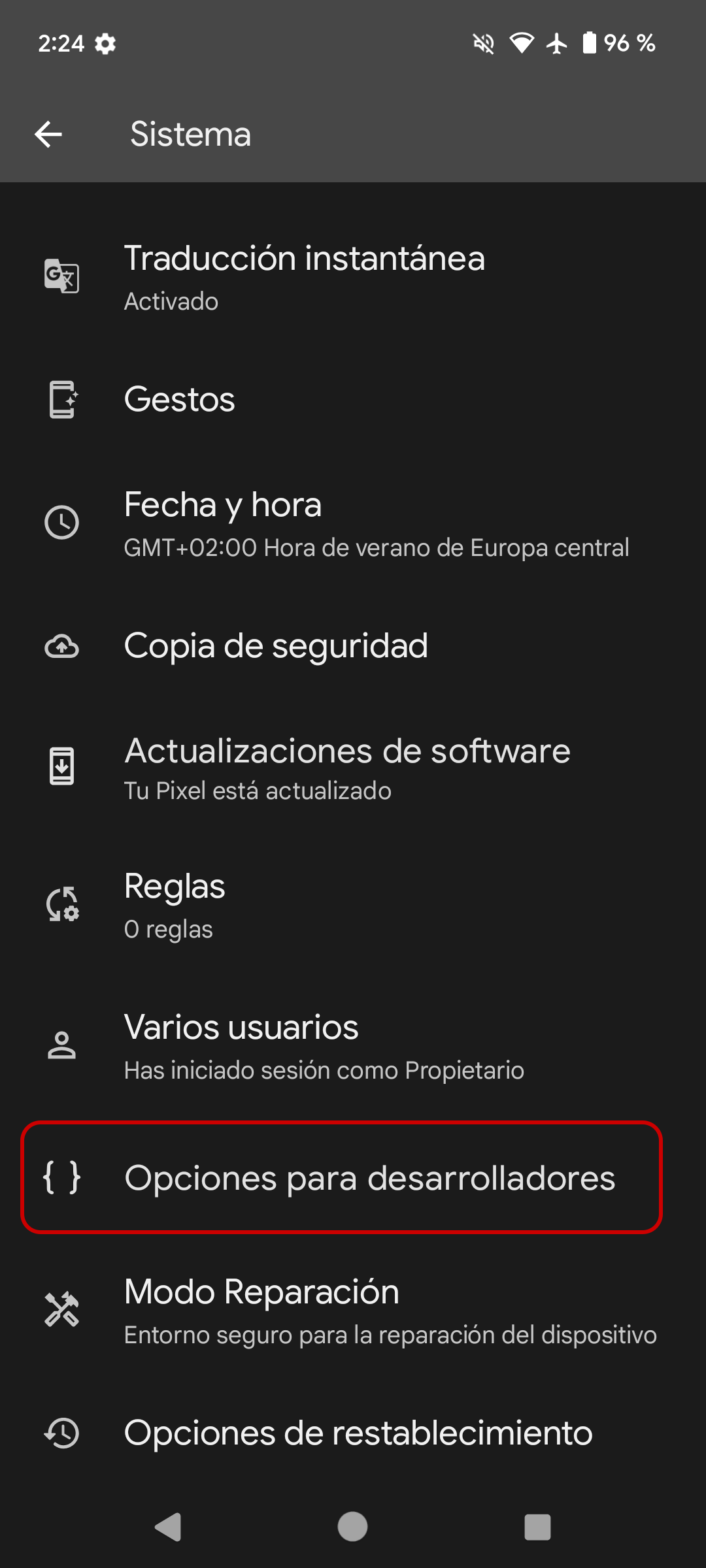Viewport: 706px width, 1568px height.
Task: Open Varios usuarios settings
Action: (324, 1046)
